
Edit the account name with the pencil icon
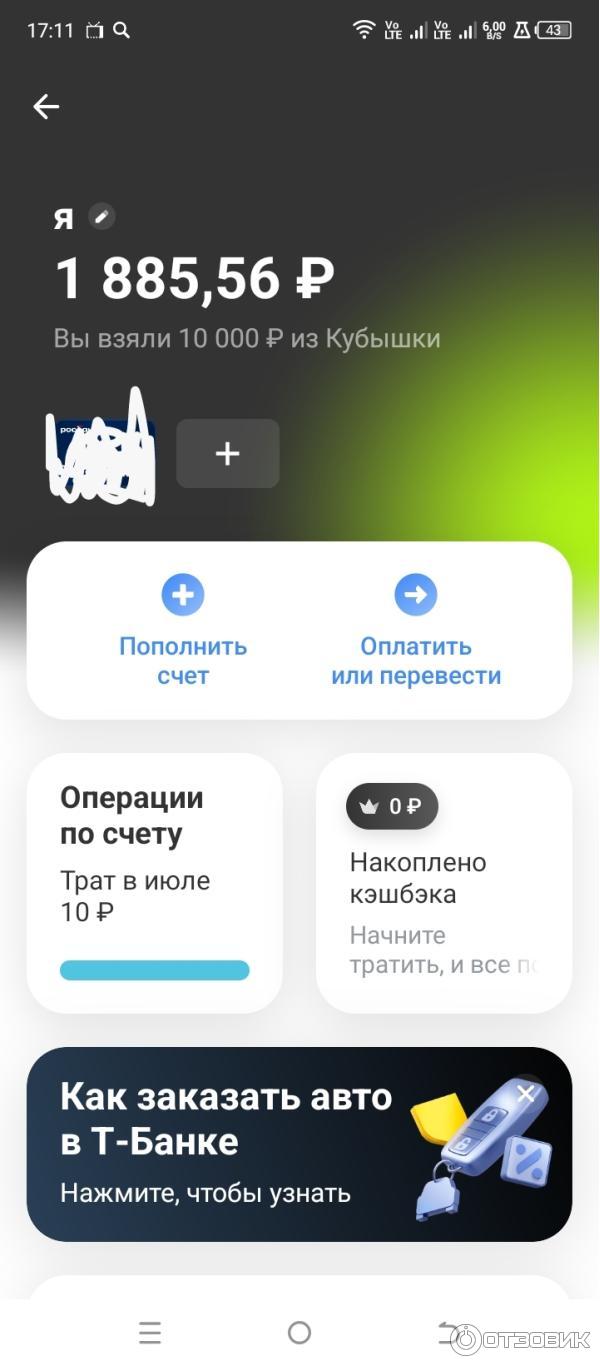pyautogui.click(x=101, y=216)
